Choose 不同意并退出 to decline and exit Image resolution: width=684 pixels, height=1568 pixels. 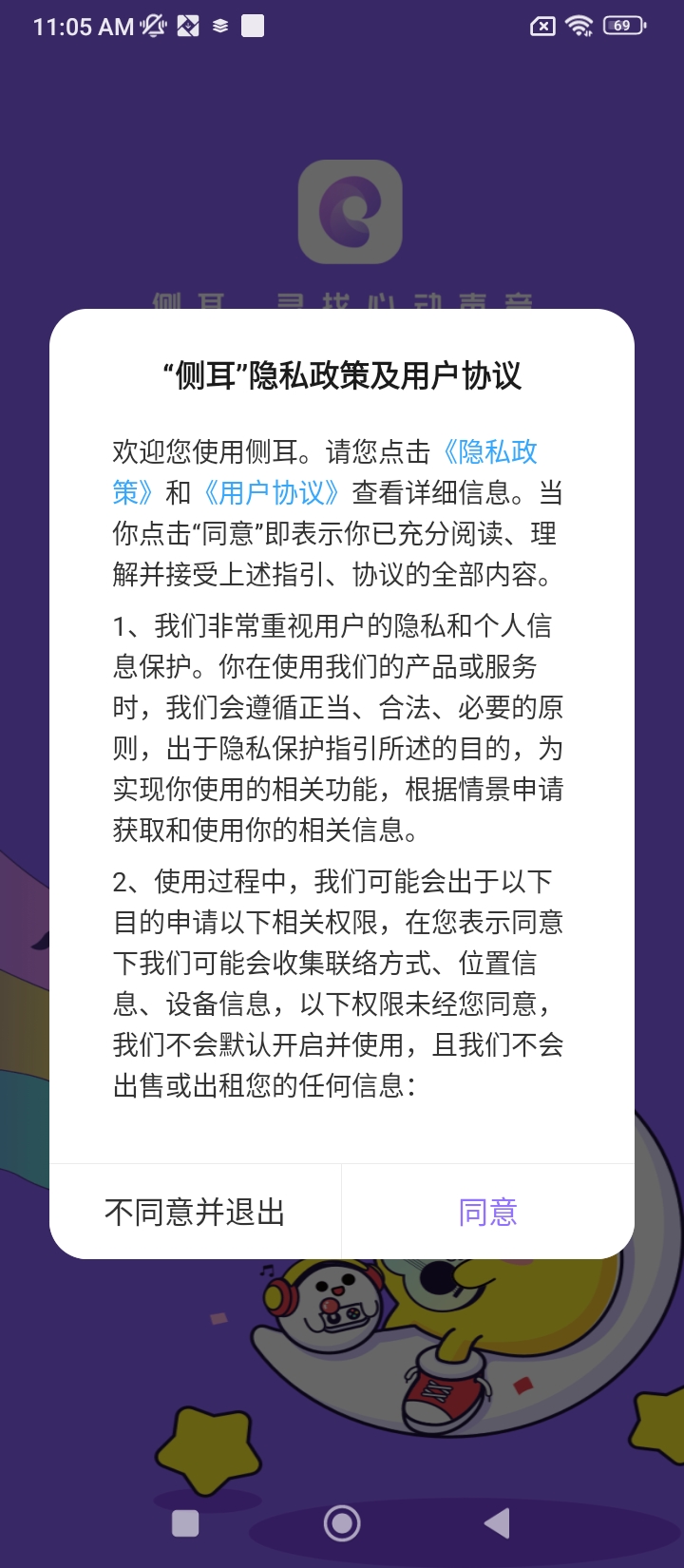(x=195, y=1213)
